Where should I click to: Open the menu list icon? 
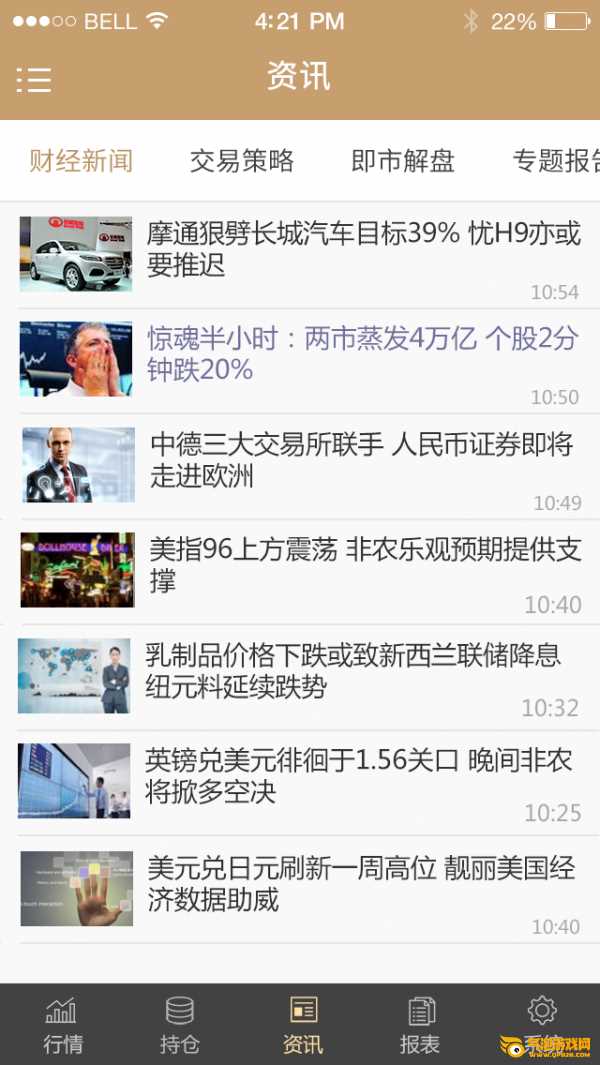coord(34,79)
